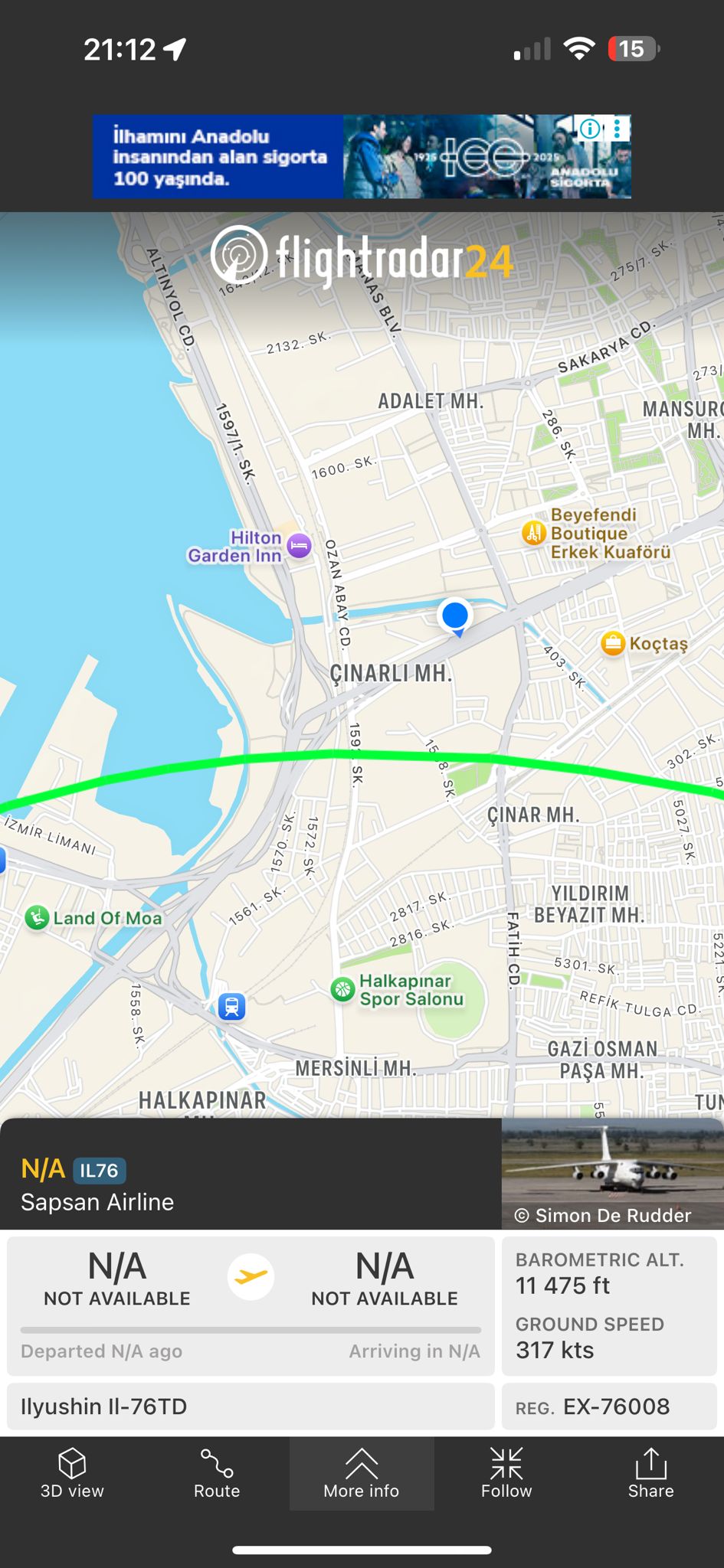Screen dimensions: 724x1568
Task: Open the ad info icon
Action: click(x=590, y=129)
